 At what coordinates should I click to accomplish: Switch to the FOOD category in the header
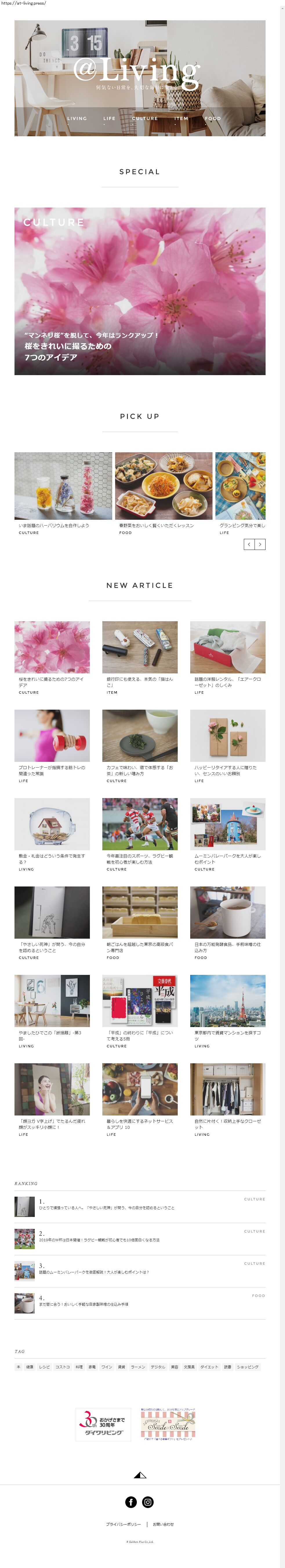point(213,119)
